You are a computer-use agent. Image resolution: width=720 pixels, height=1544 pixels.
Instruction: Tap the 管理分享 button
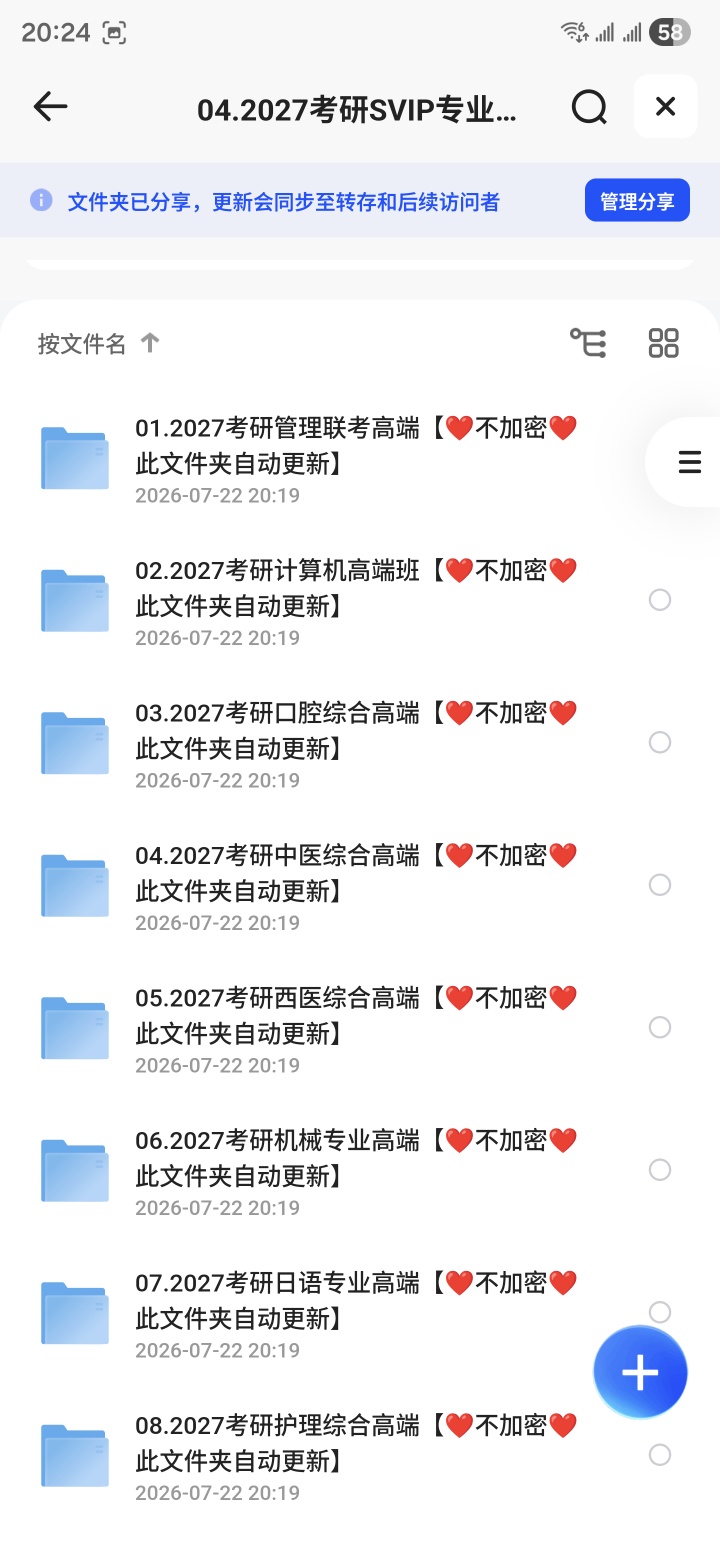tap(637, 201)
